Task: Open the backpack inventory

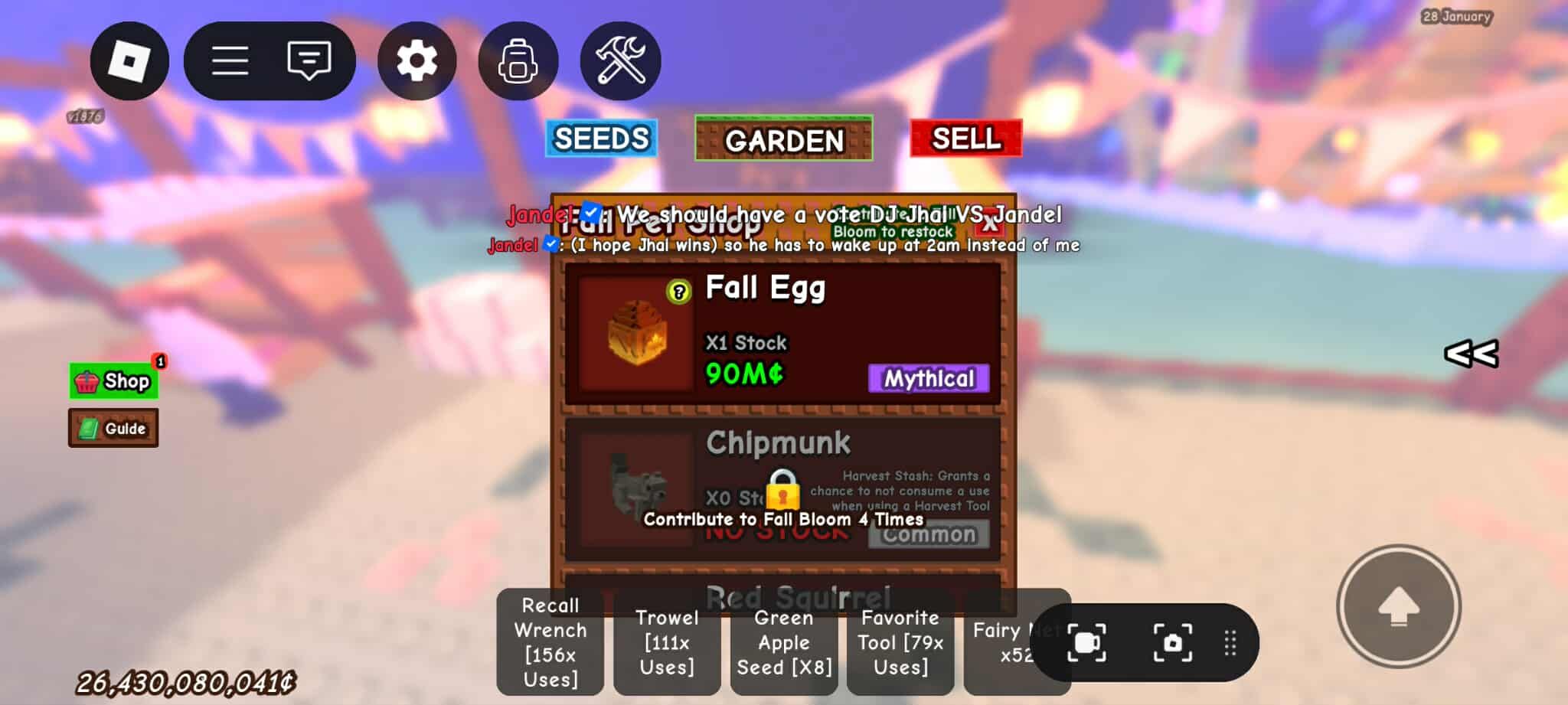Action: [x=518, y=61]
